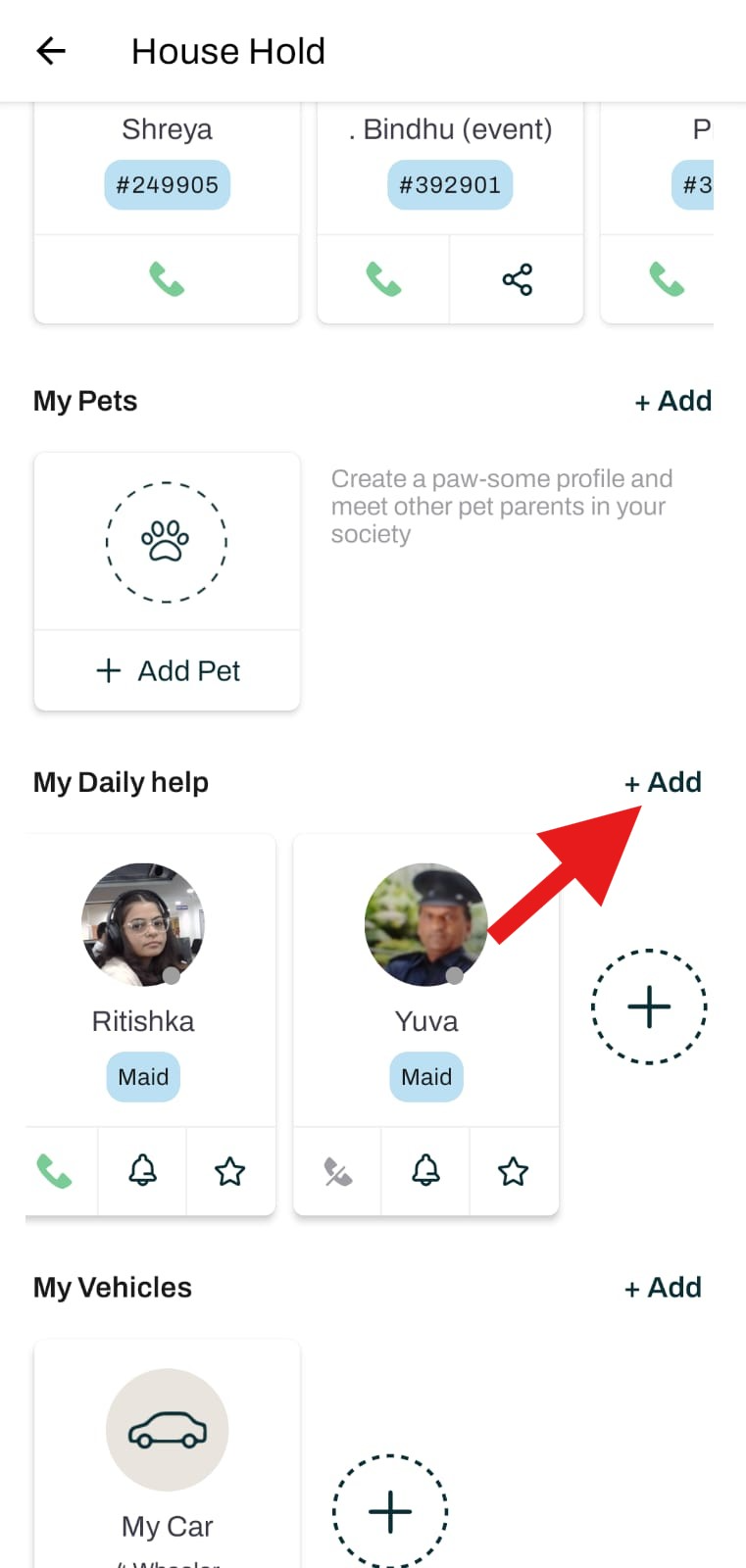Call Shreya using the phone icon
Viewport: 746px width, 1568px height.
point(167,279)
